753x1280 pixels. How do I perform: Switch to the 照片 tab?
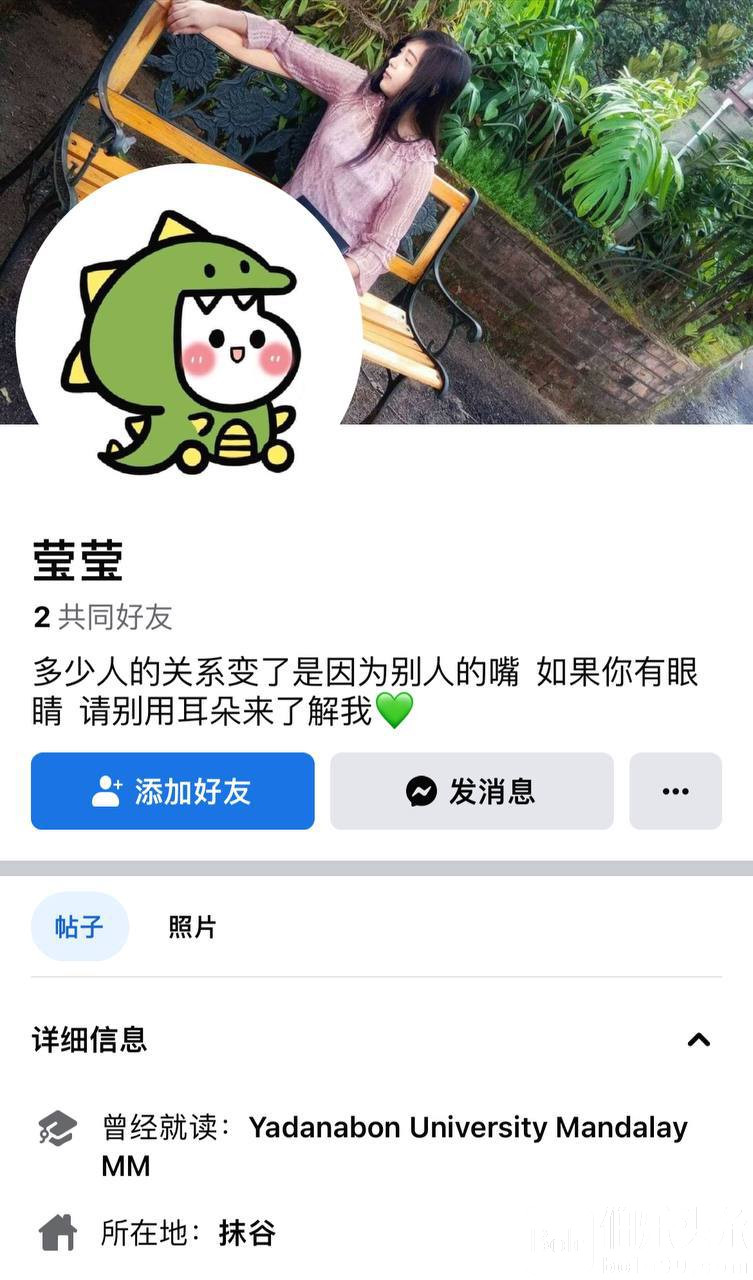pos(191,926)
